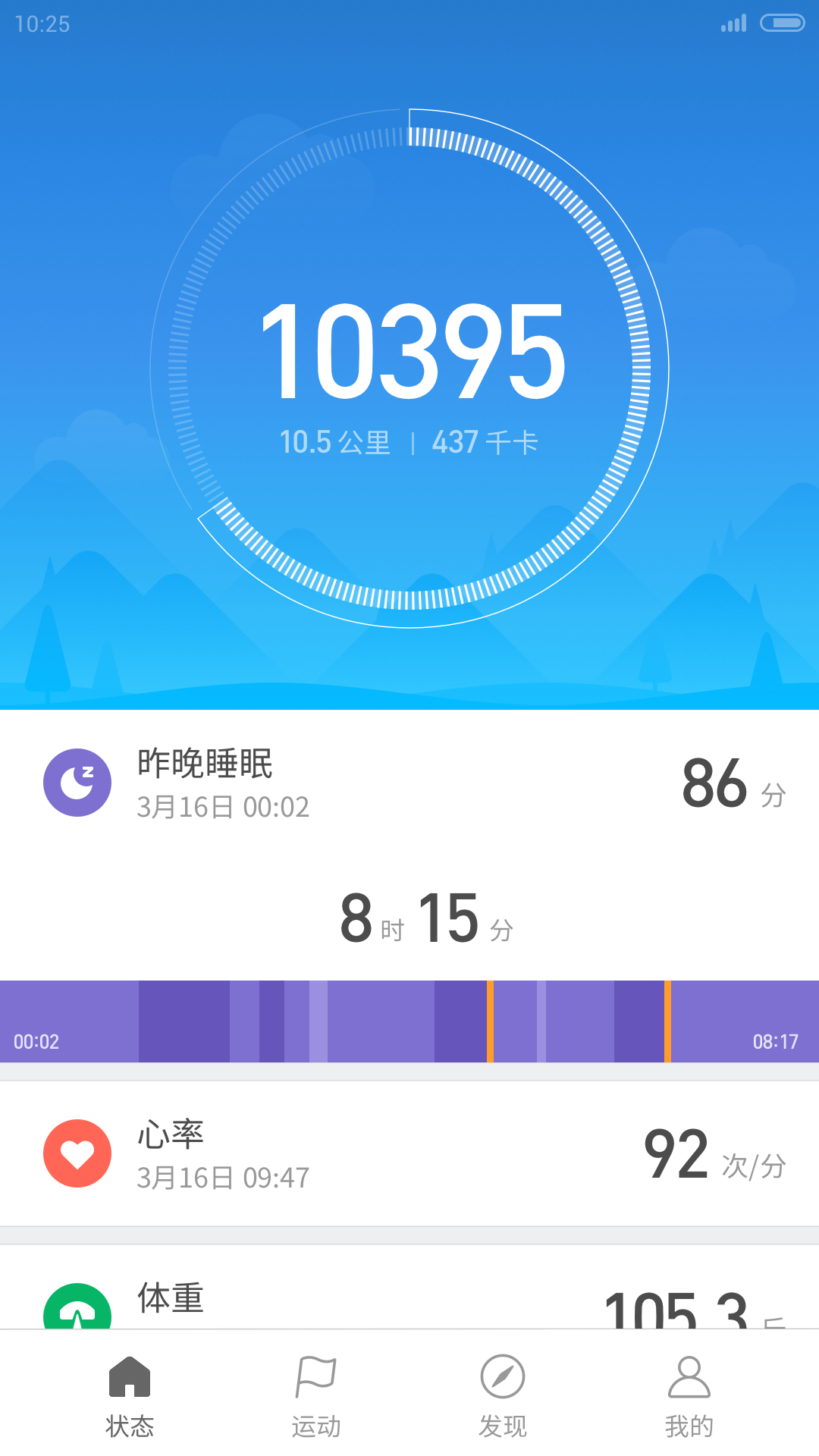Select the green 体重 weight icon
Image resolution: width=819 pixels, height=1456 pixels.
point(77,1300)
